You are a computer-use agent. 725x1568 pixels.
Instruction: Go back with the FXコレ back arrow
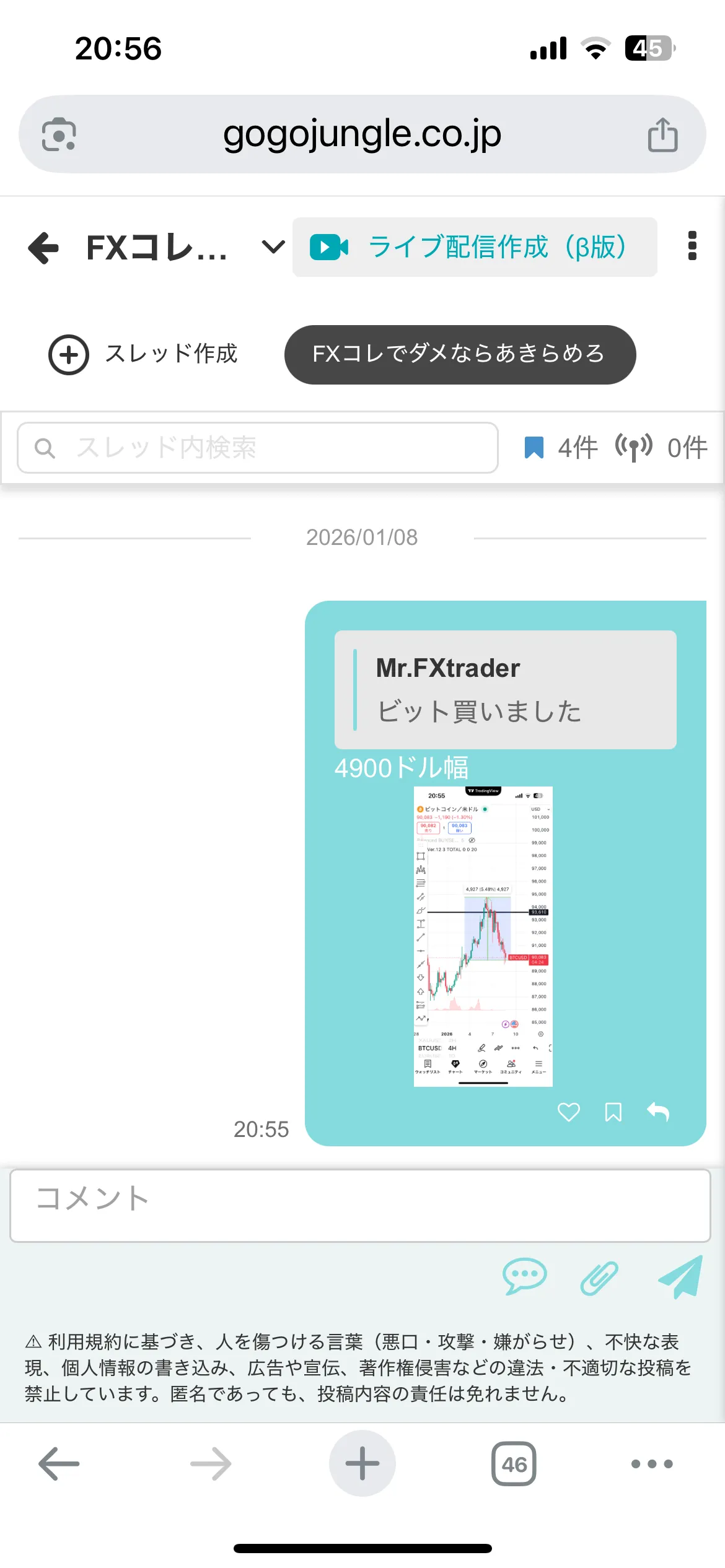tap(44, 248)
